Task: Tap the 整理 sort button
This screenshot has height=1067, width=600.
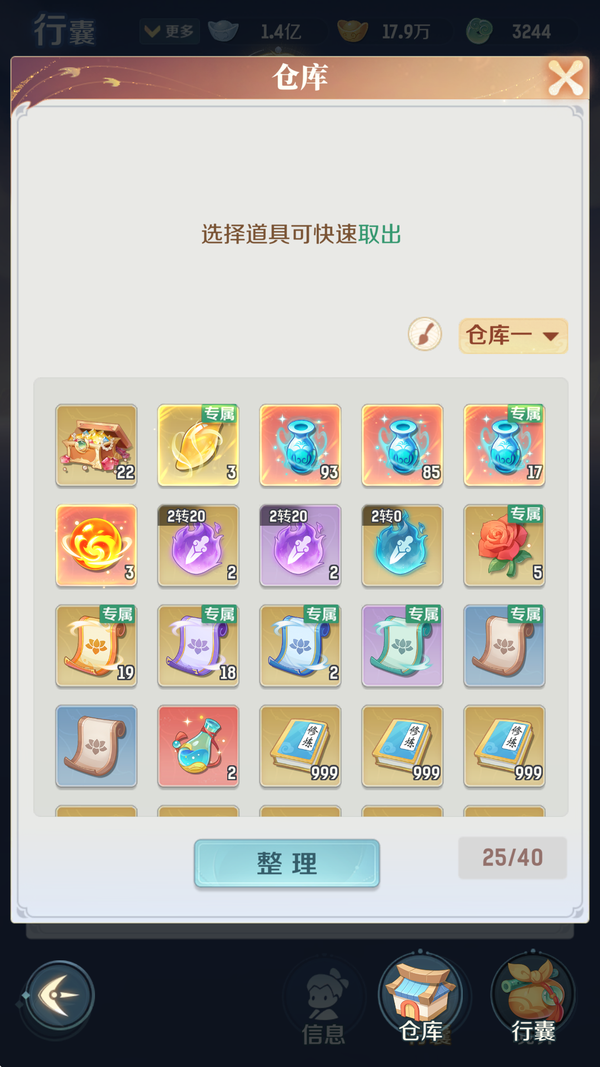Action: click(x=287, y=864)
